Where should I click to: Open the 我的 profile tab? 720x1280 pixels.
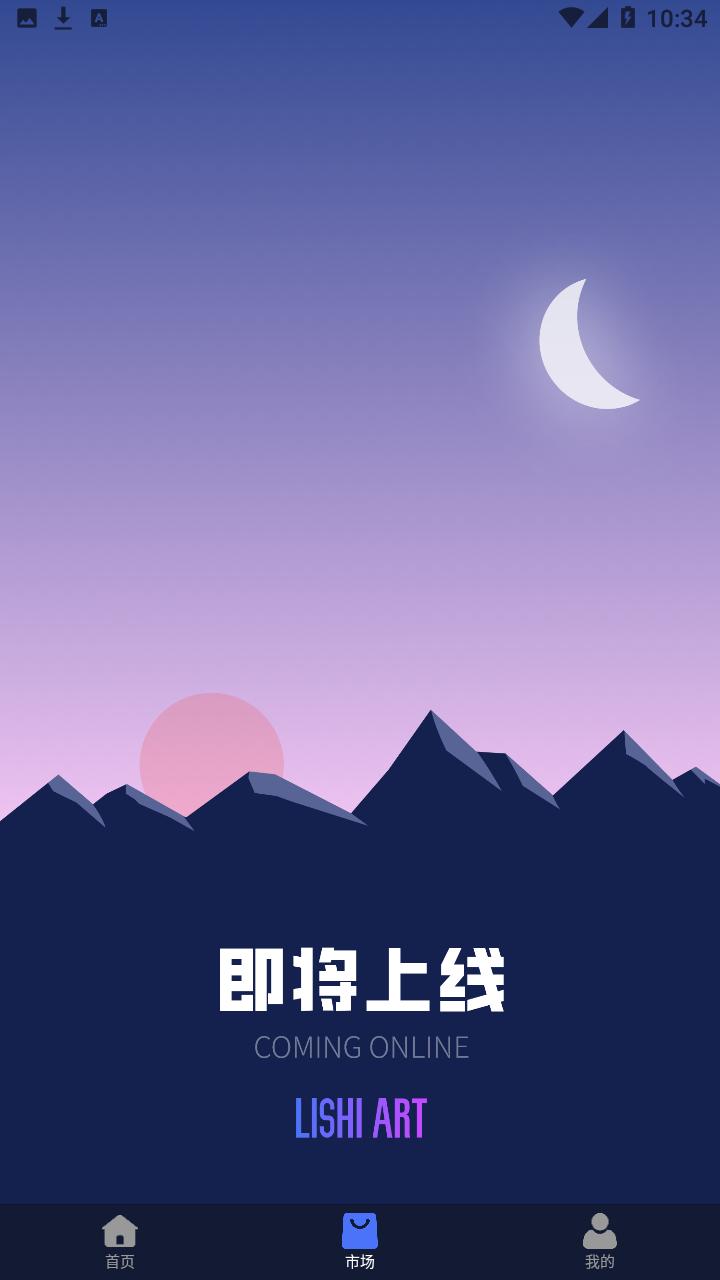(600, 1241)
